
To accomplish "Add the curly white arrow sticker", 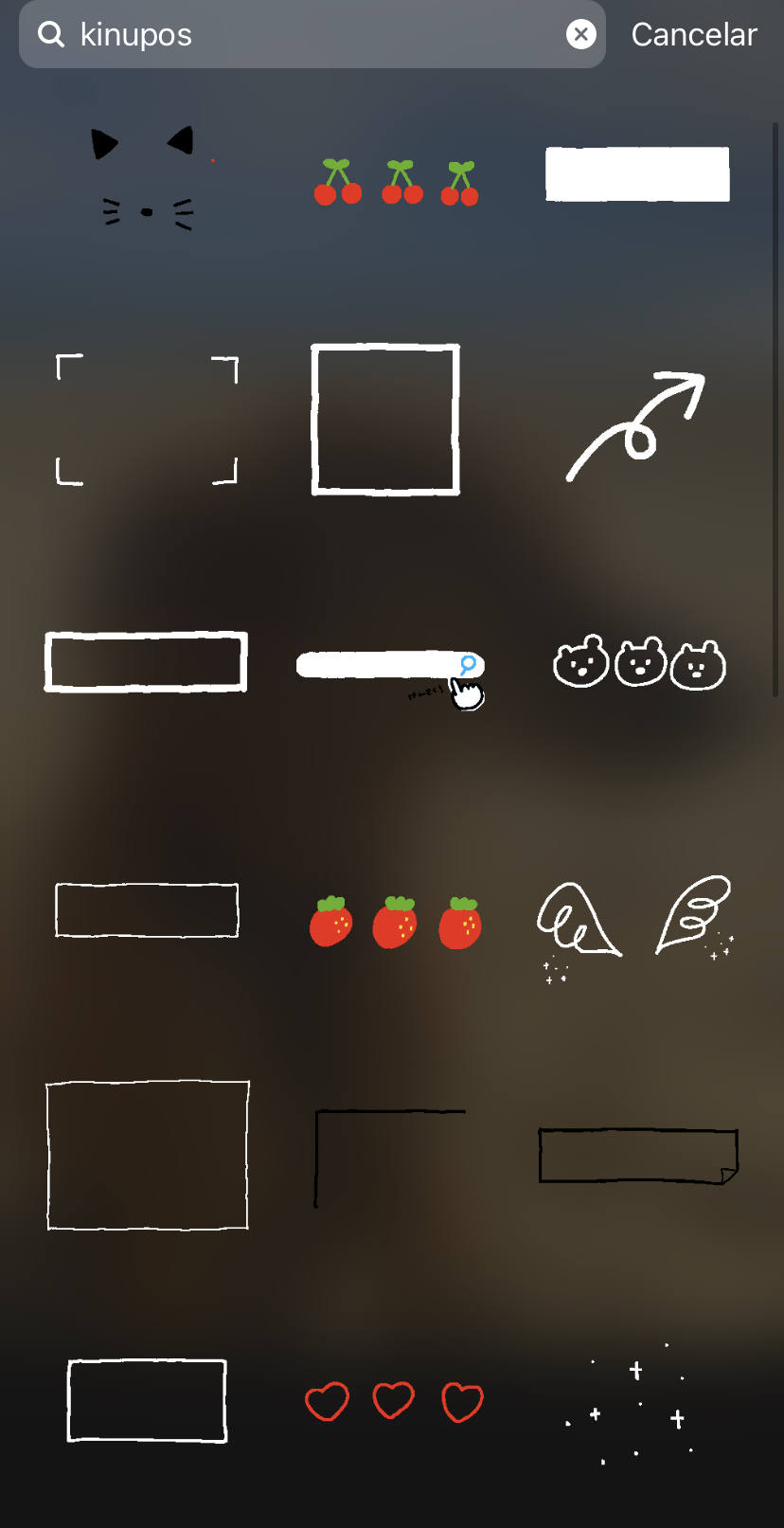I will [636, 422].
